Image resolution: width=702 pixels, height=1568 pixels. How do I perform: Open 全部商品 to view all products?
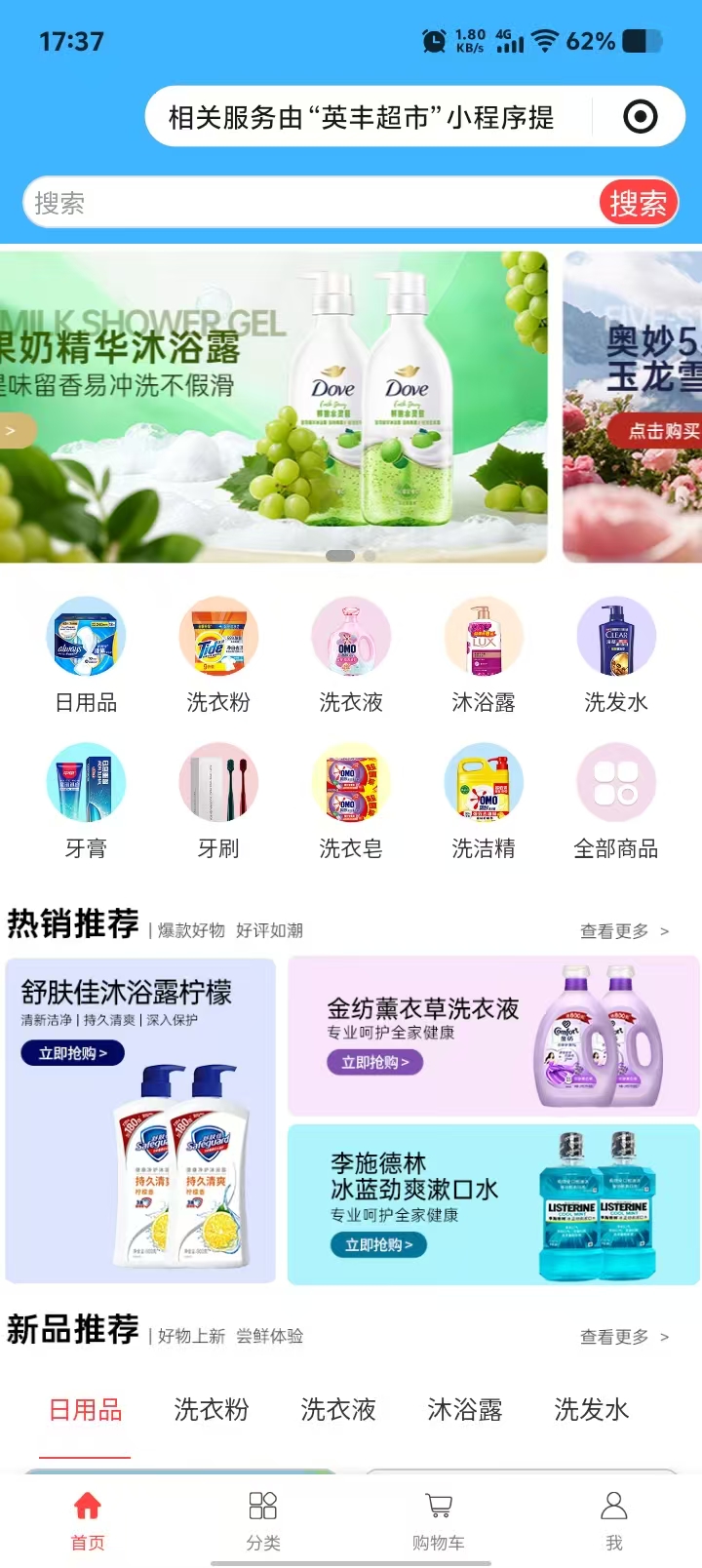click(x=616, y=783)
